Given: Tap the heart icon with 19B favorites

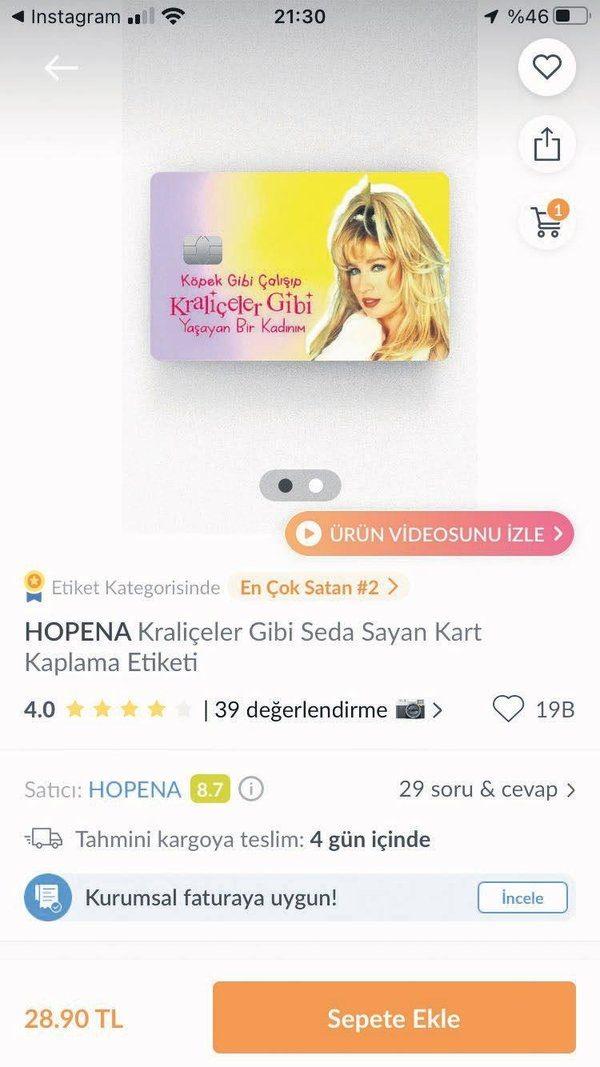Looking at the screenshot, I should [508, 710].
